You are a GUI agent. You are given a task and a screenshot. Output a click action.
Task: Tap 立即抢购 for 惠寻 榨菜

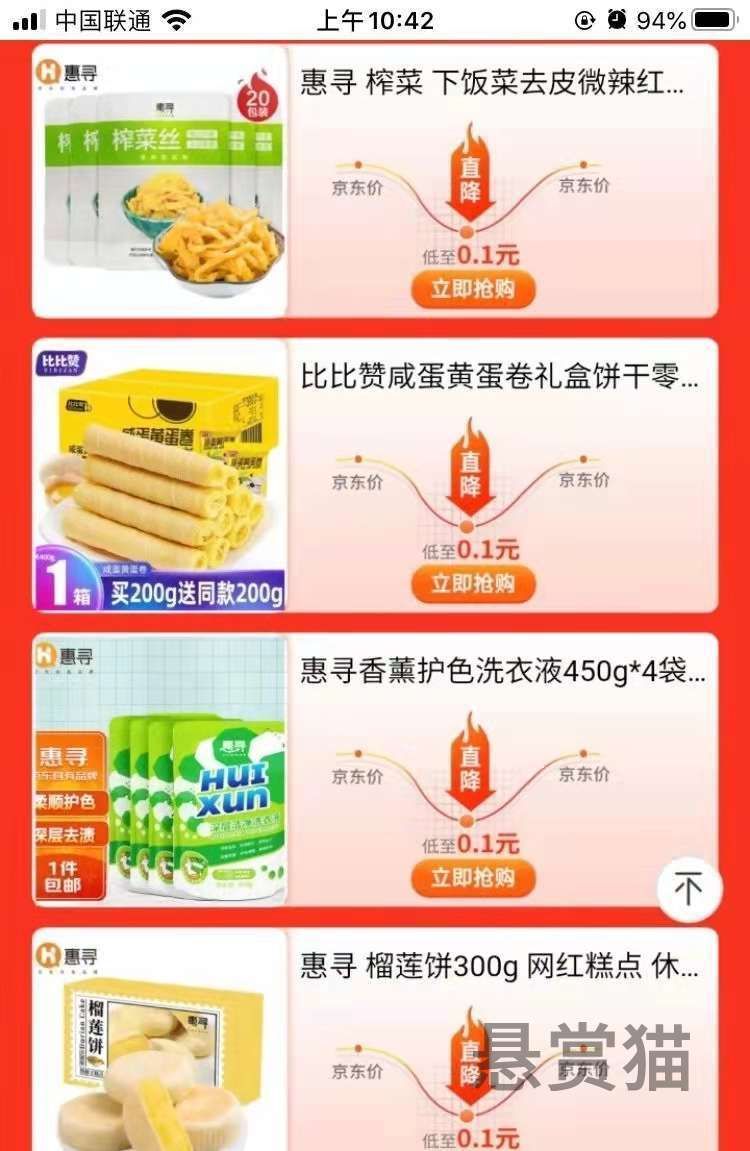472,290
